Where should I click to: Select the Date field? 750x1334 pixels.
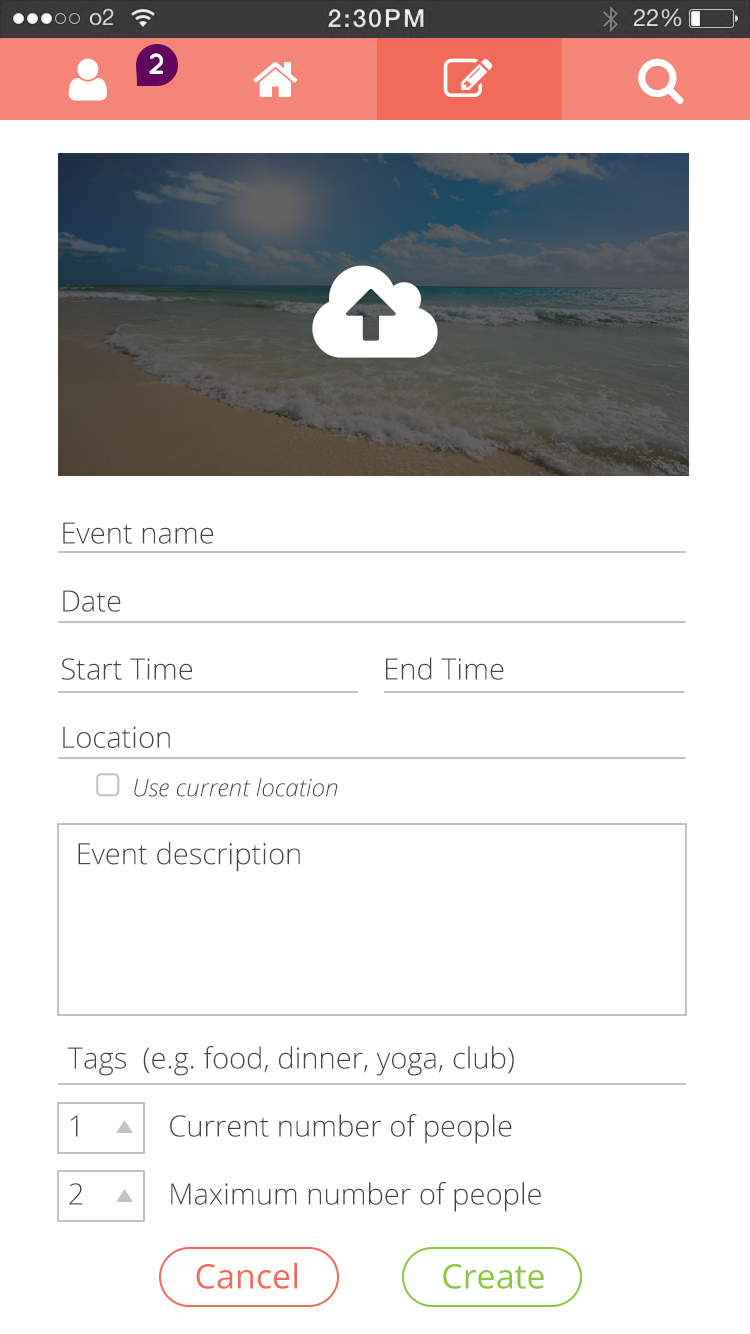pyautogui.click(x=372, y=602)
